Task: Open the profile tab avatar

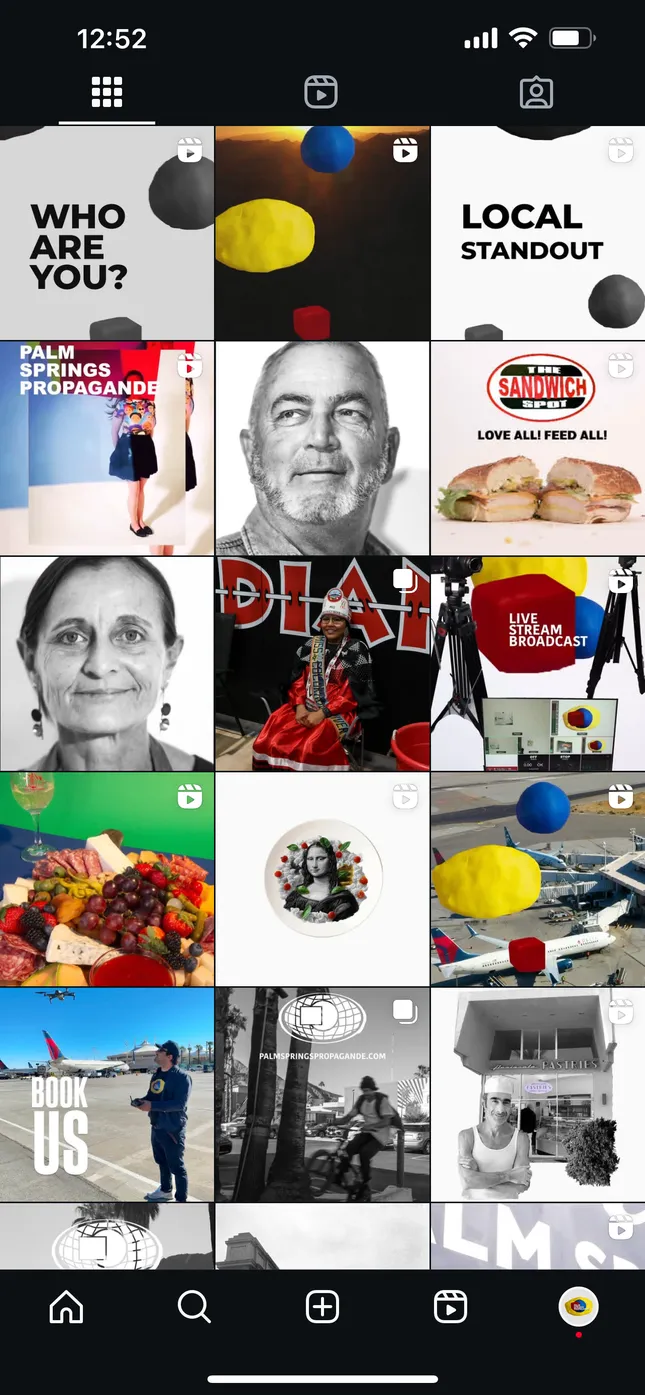Action: pyautogui.click(x=578, y=1306)
